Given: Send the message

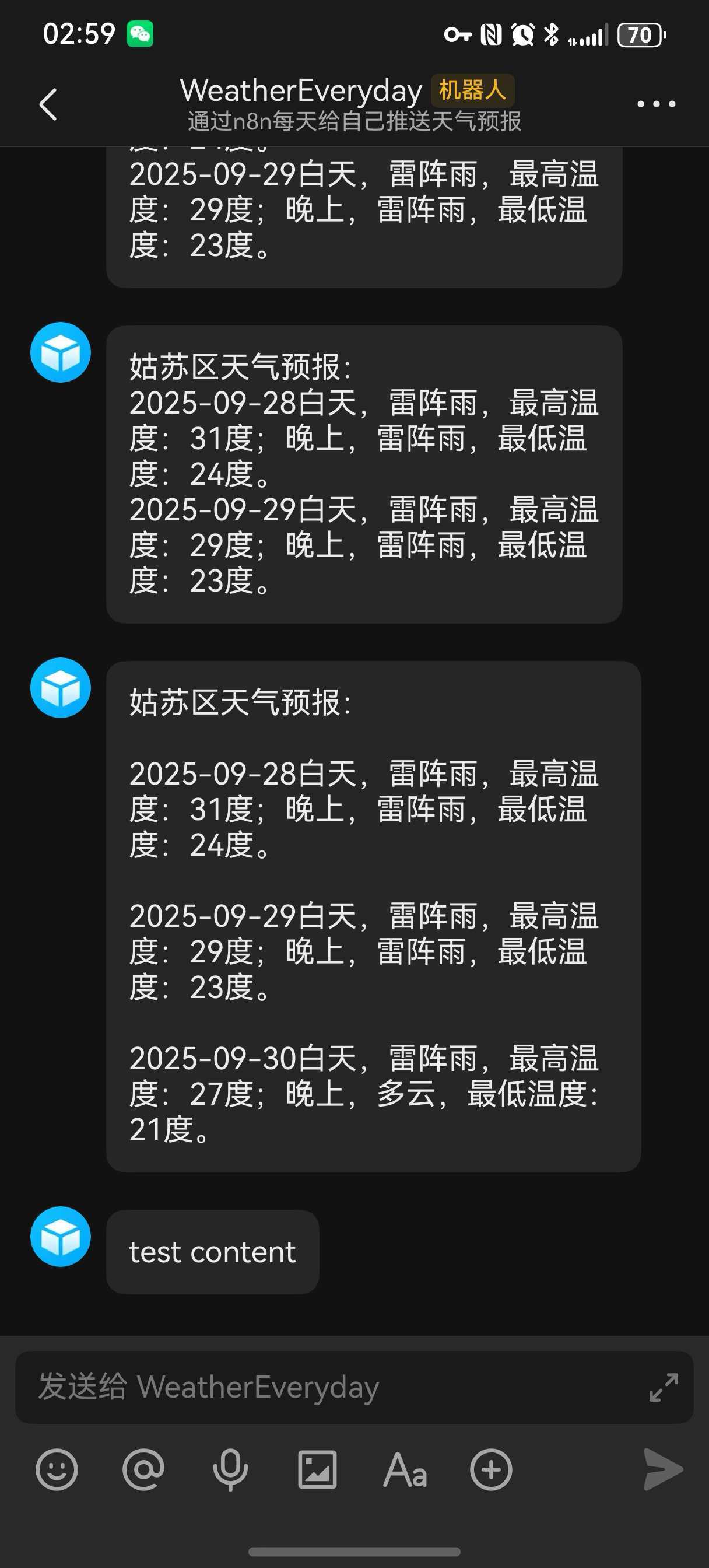Looking at the screenshot, I should tap(663, 1470).
